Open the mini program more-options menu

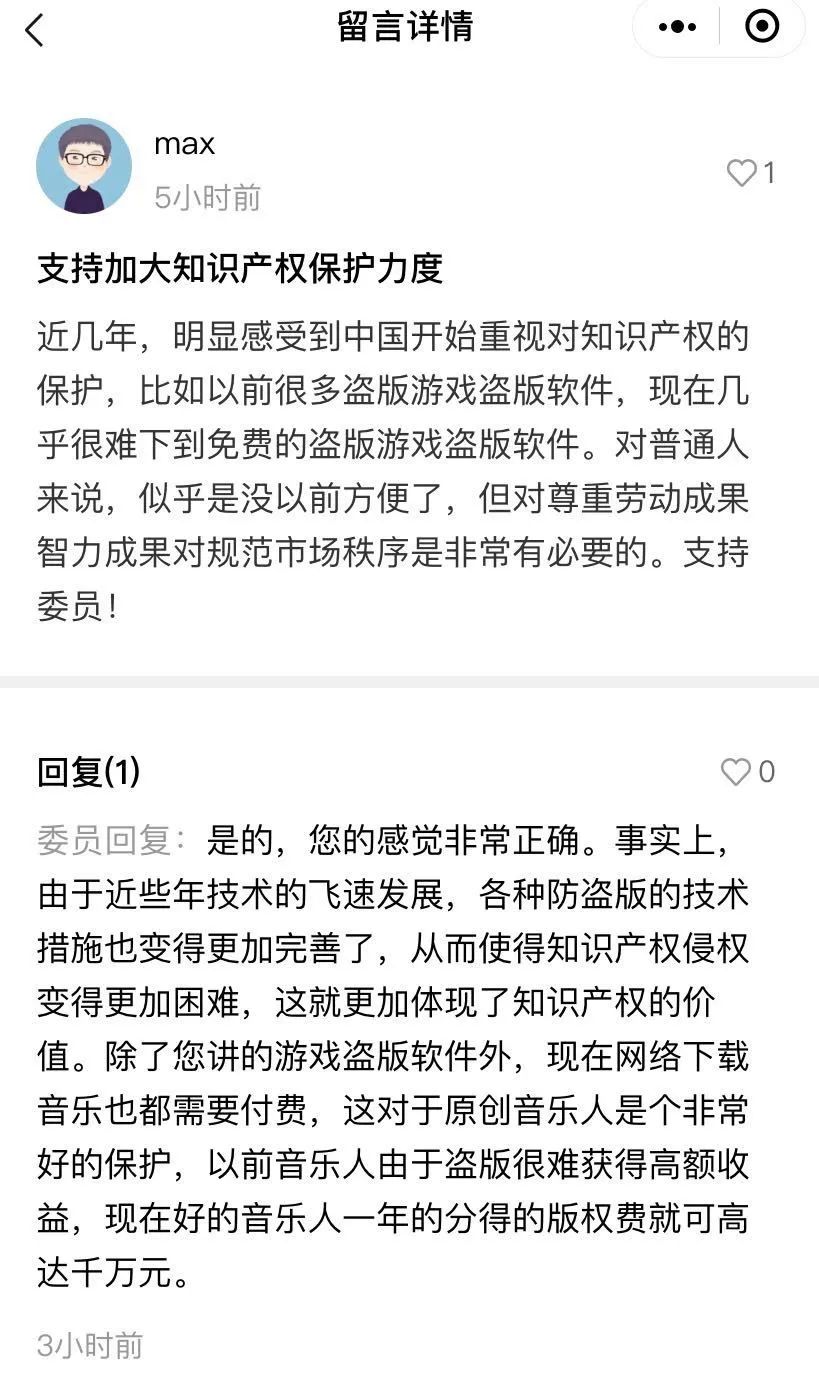pyautogui.click(x=677, y=28)
